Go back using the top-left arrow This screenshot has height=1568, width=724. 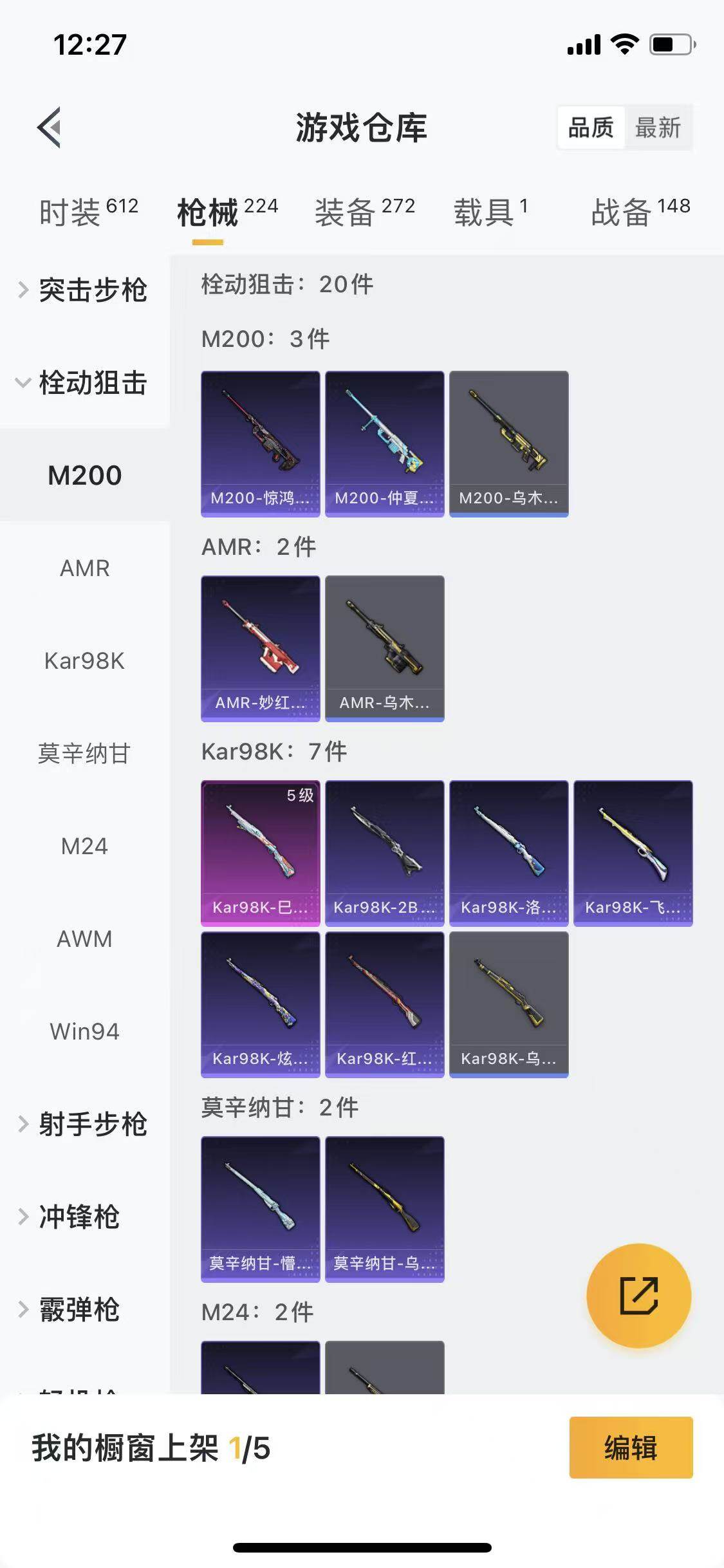[50, 127]
